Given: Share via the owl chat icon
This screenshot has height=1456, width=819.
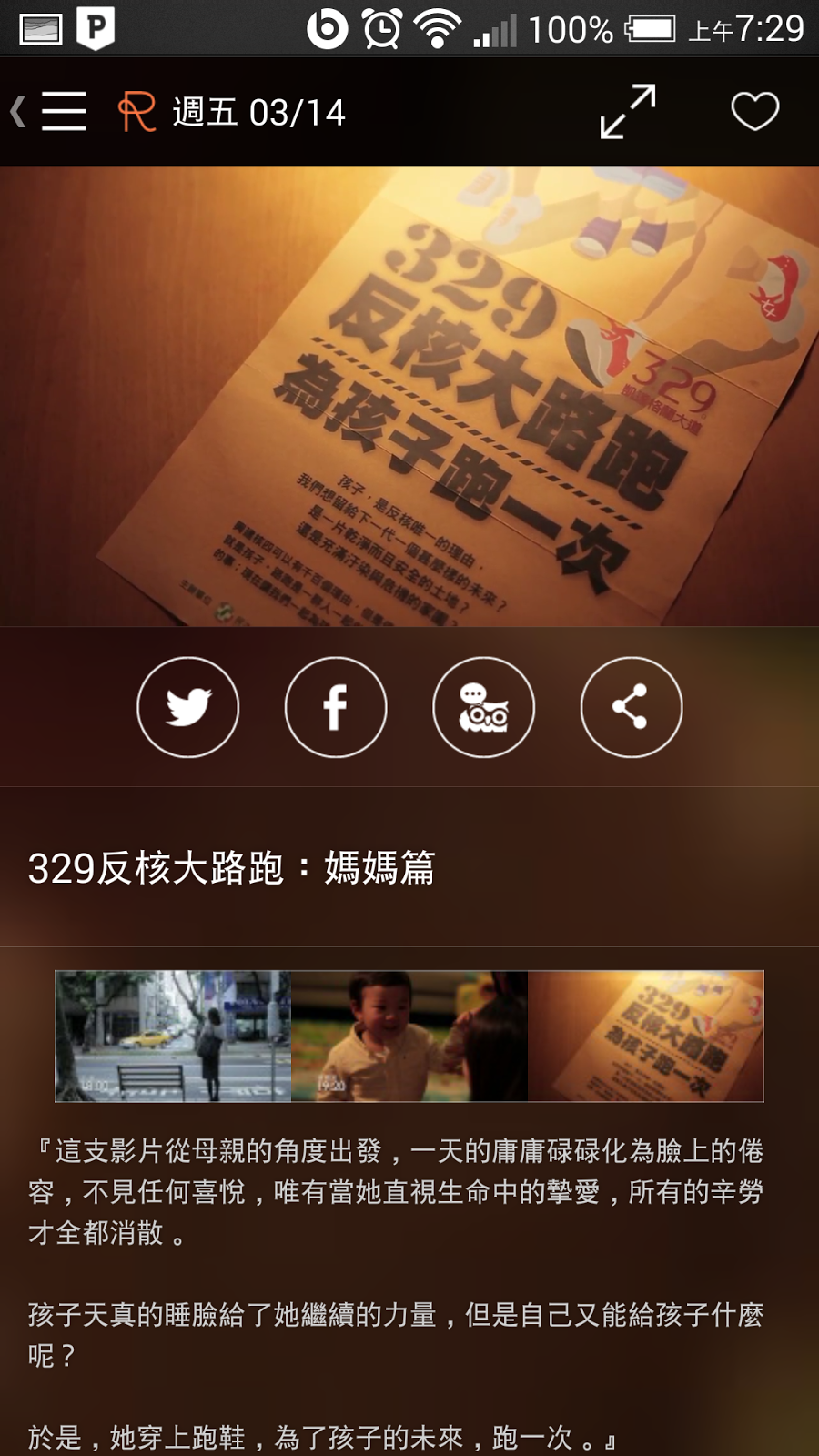Looking at the screenshot, I should (483, 707).
